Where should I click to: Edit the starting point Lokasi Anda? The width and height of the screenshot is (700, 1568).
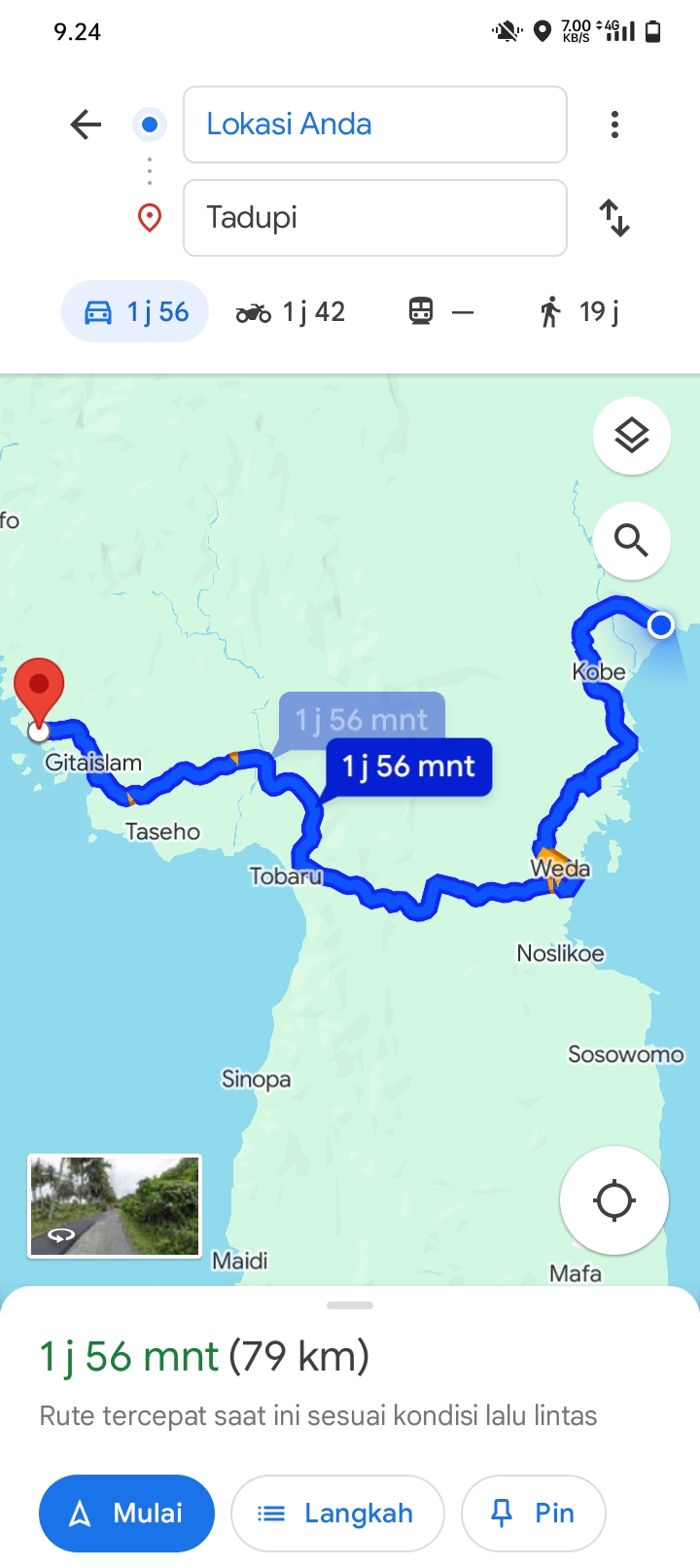click(x=375, y=125)
